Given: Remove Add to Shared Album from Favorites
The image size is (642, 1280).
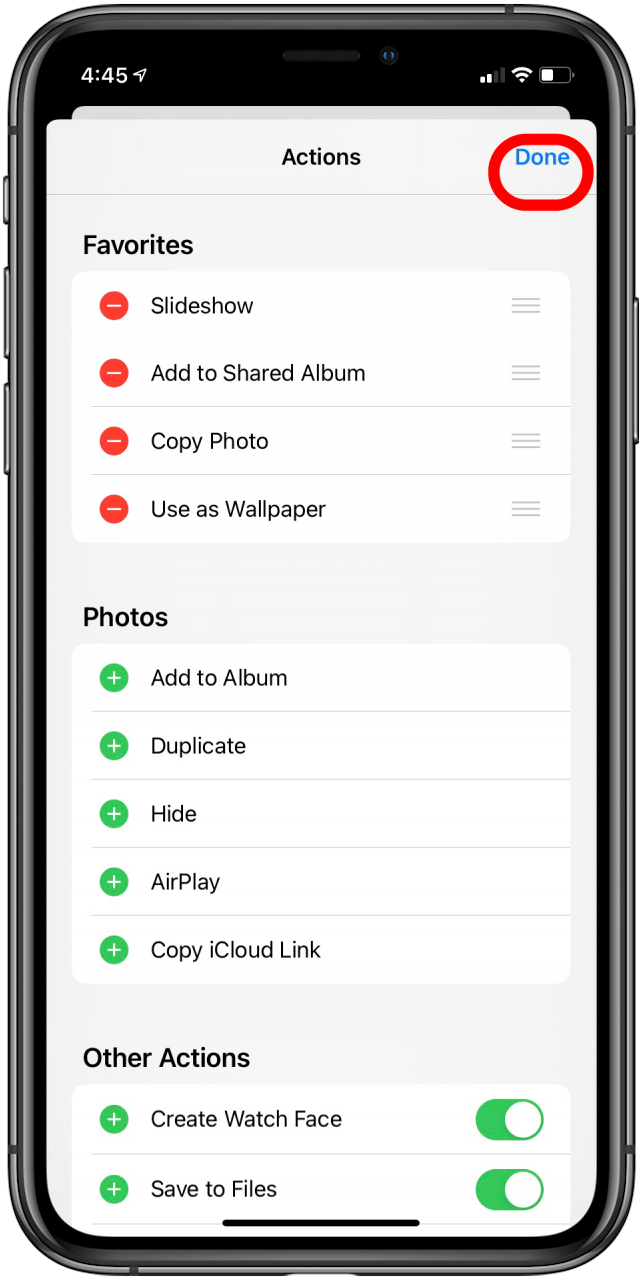Looking at the screenshot, I should (114, 373).
